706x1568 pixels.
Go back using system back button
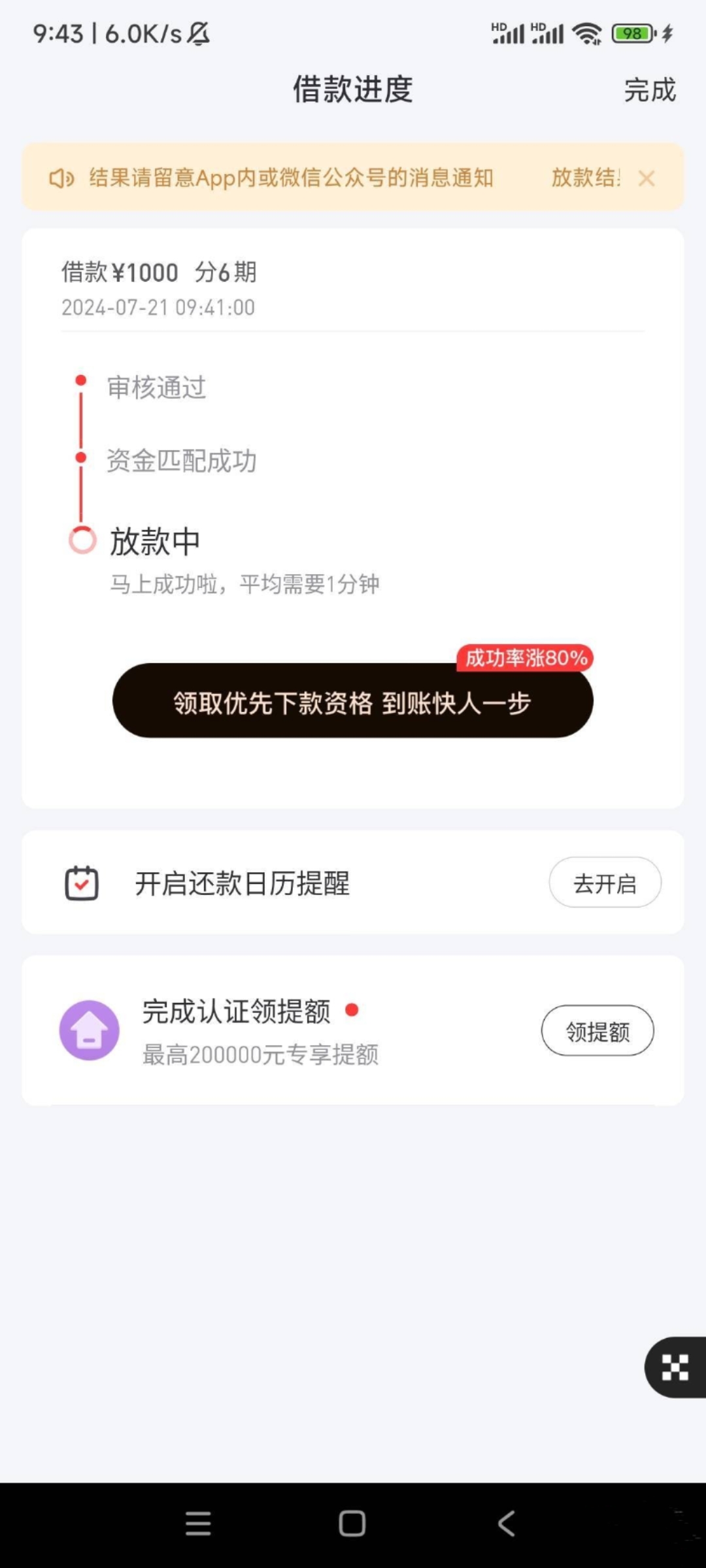506,1523
